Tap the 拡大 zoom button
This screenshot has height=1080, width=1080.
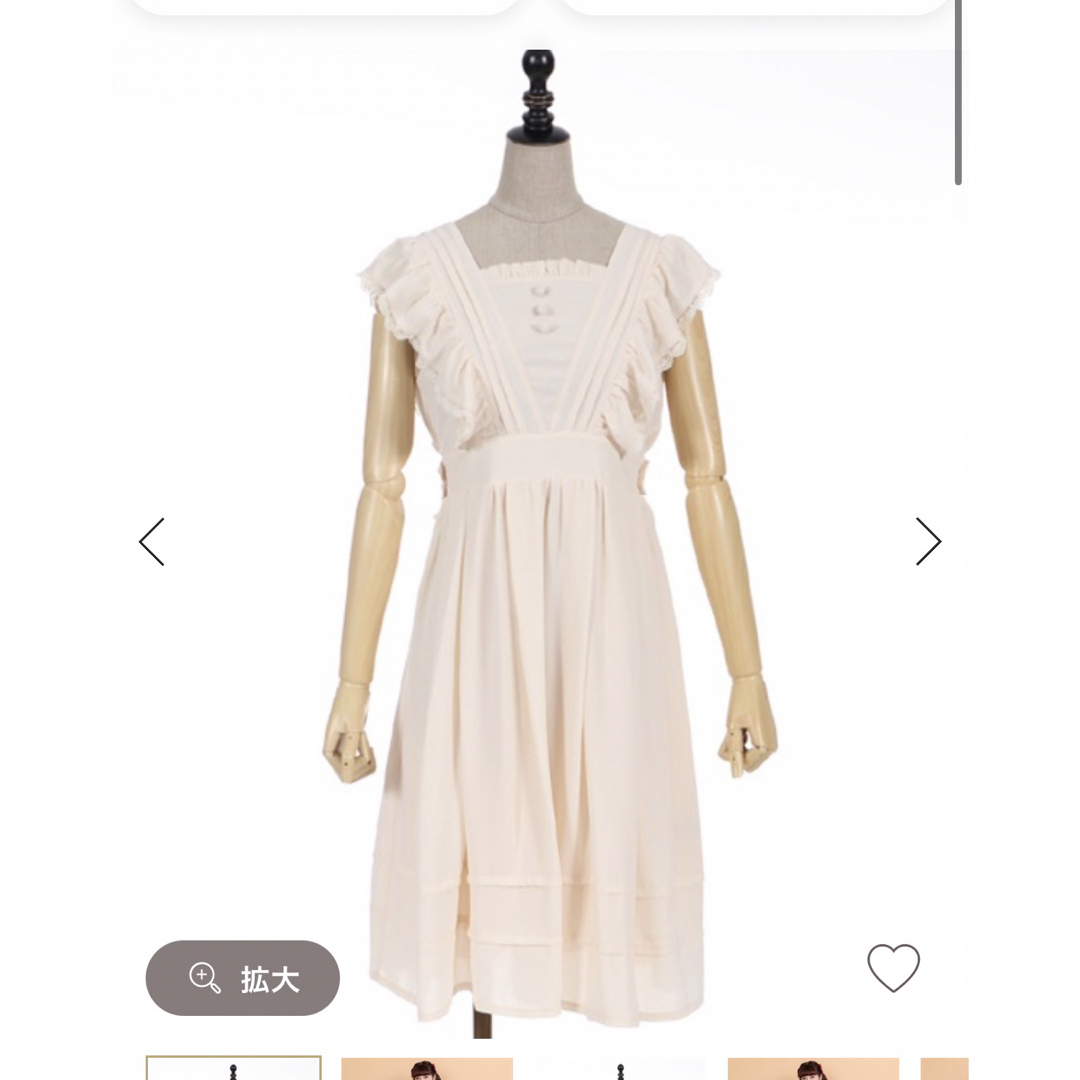click(x=243, y=978)
